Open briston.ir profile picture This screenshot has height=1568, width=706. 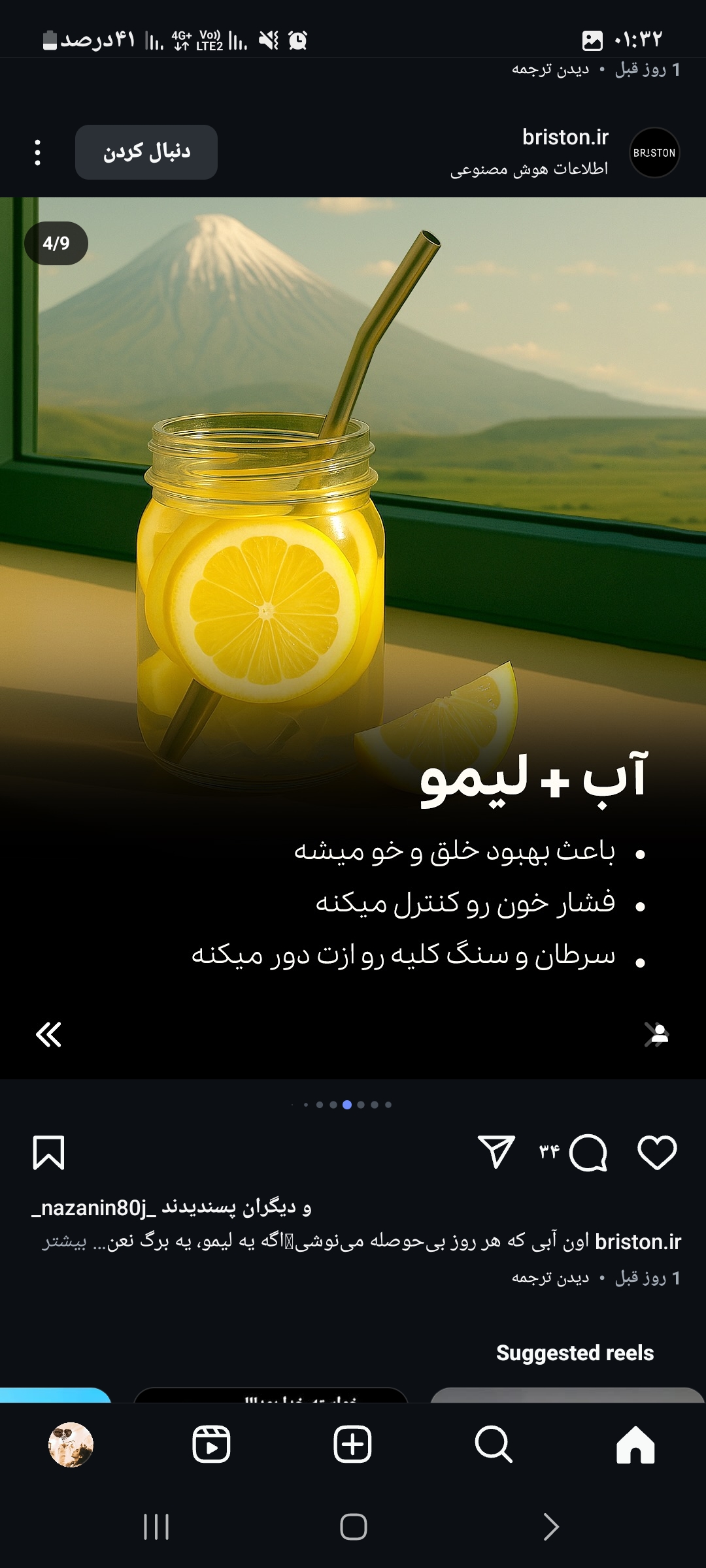pos(654,153)
